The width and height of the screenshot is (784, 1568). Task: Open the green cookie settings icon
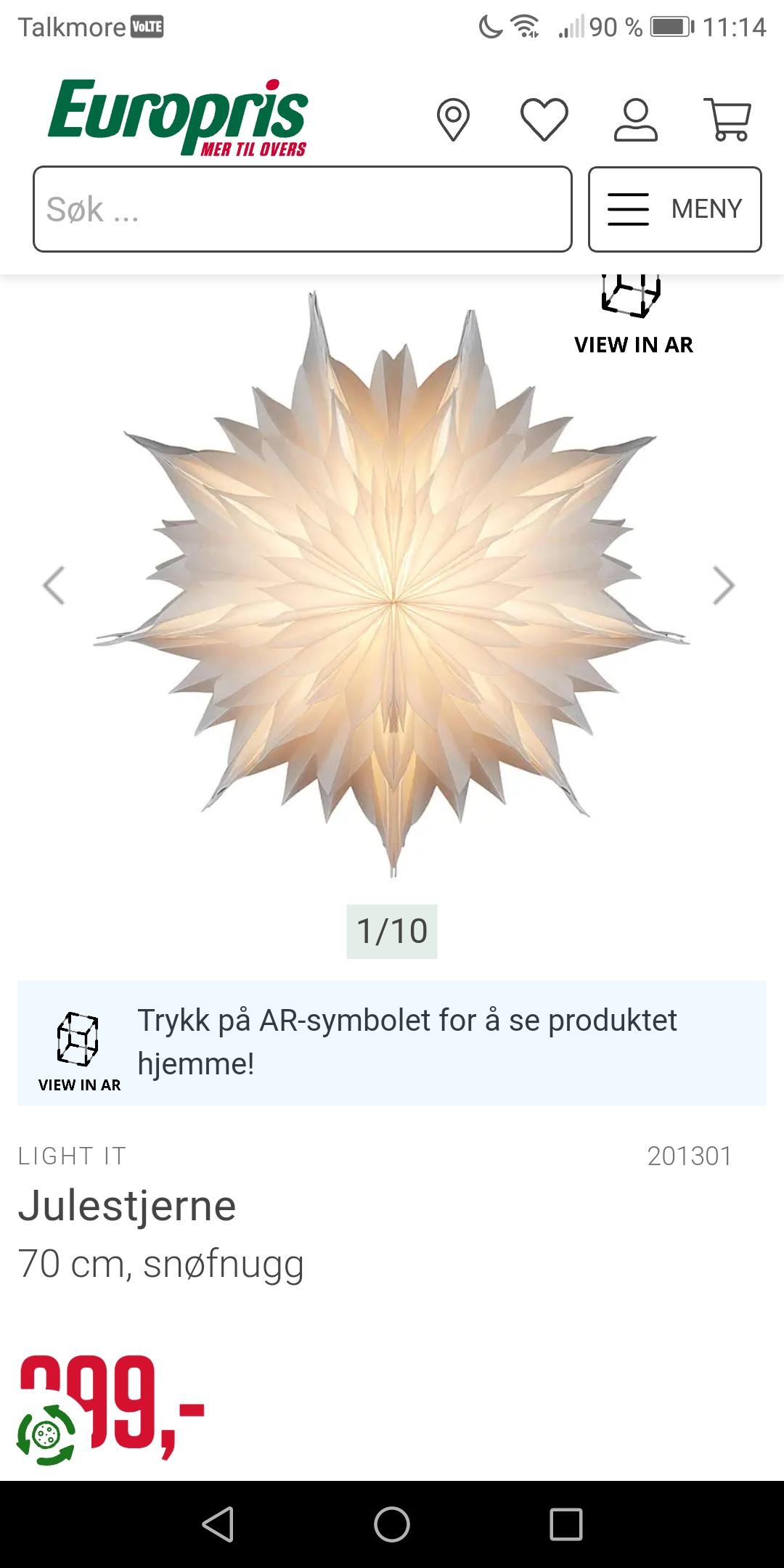click(x=46, y=1434)
